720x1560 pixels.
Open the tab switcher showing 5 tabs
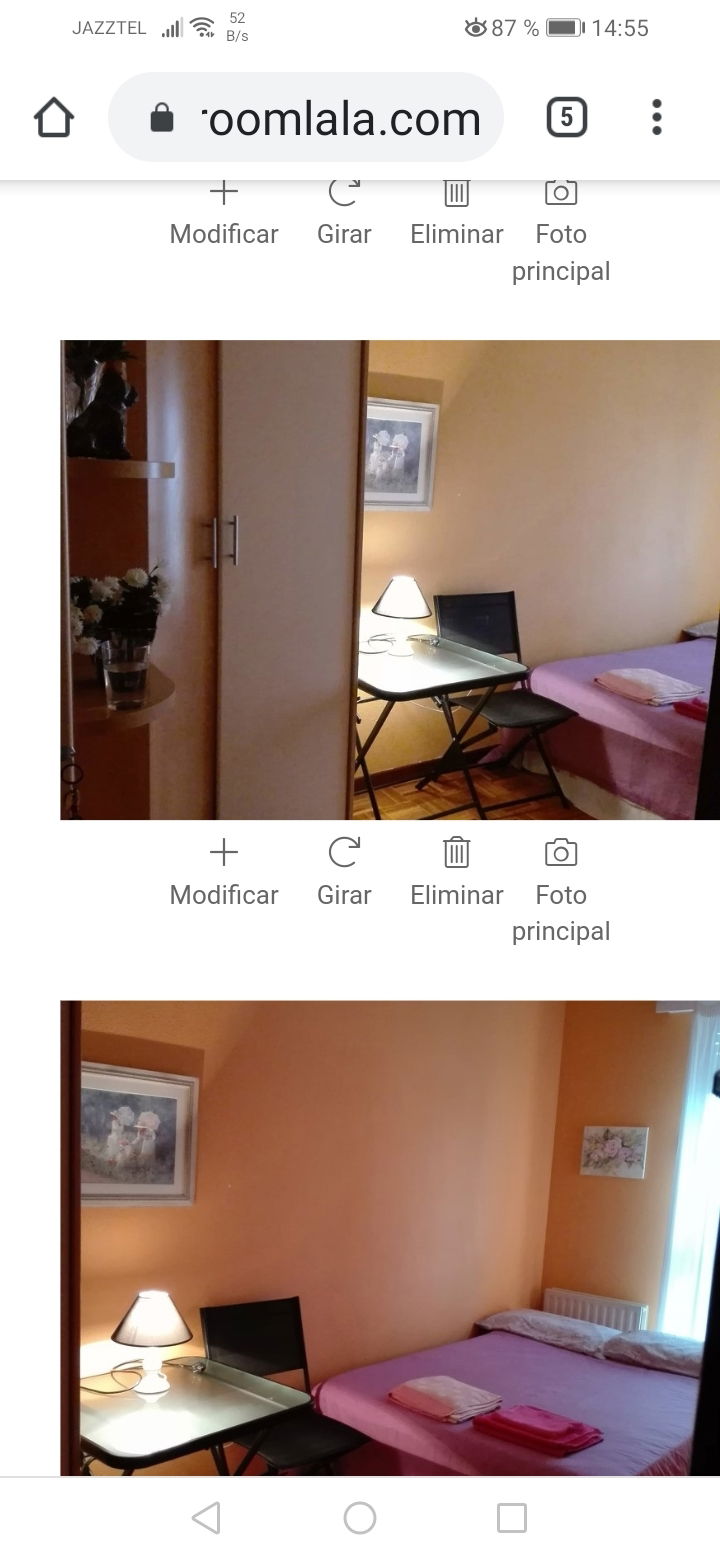pyautogui.click(x=567, y=117)
